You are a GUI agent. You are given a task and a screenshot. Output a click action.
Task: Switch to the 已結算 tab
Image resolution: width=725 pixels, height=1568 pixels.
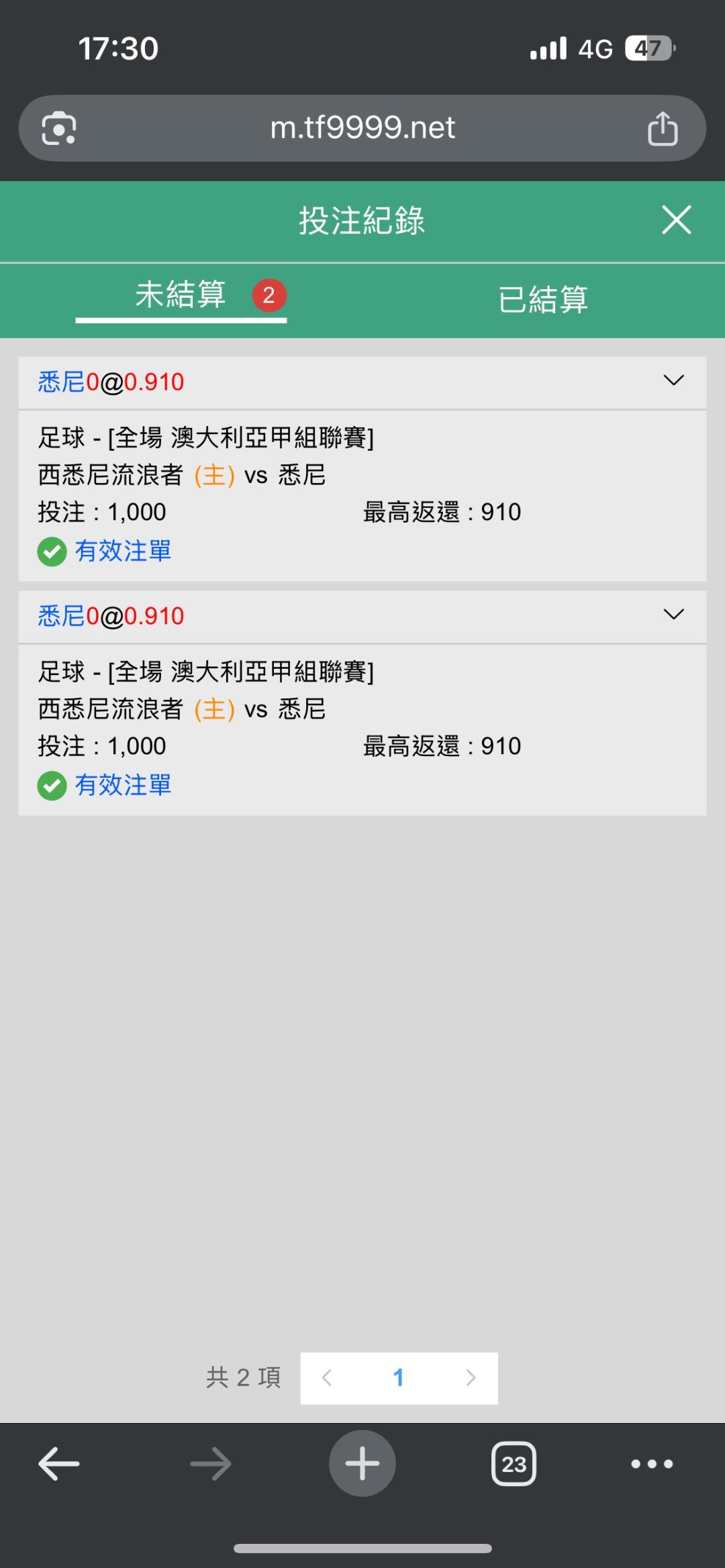(x=542, y=299)
